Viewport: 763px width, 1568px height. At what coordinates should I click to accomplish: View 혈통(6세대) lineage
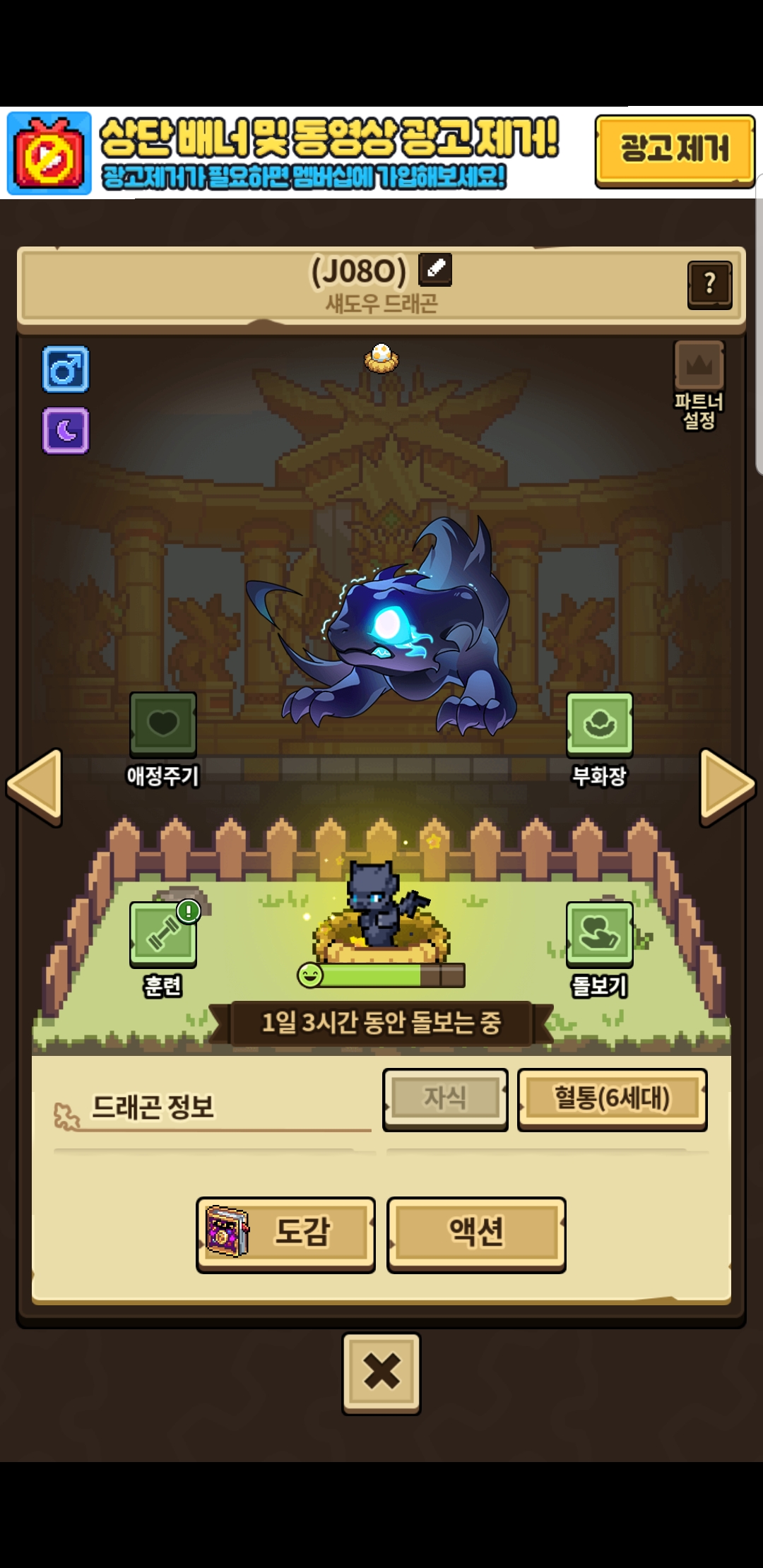[x=612, y=1099]
